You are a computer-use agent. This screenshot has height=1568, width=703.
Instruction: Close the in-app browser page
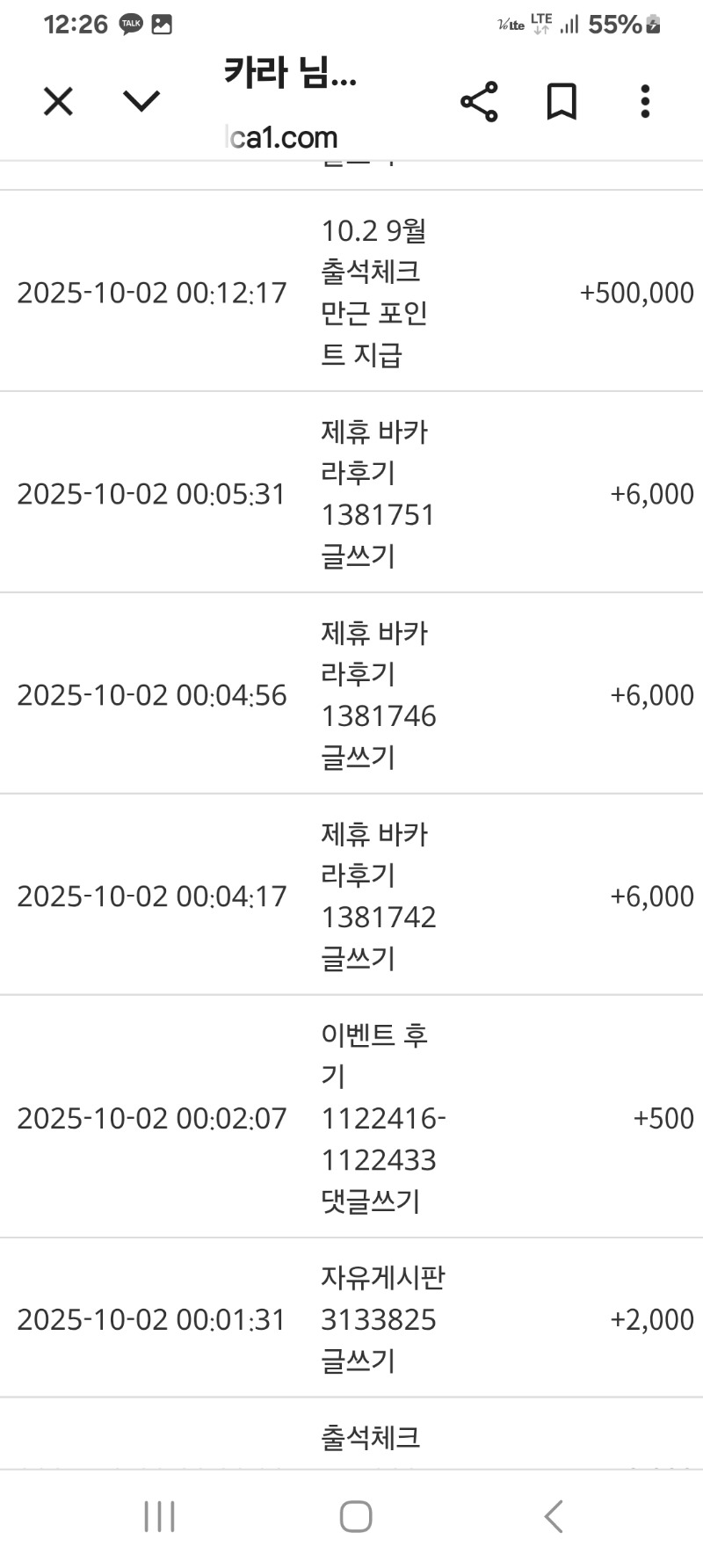[58, 102]
